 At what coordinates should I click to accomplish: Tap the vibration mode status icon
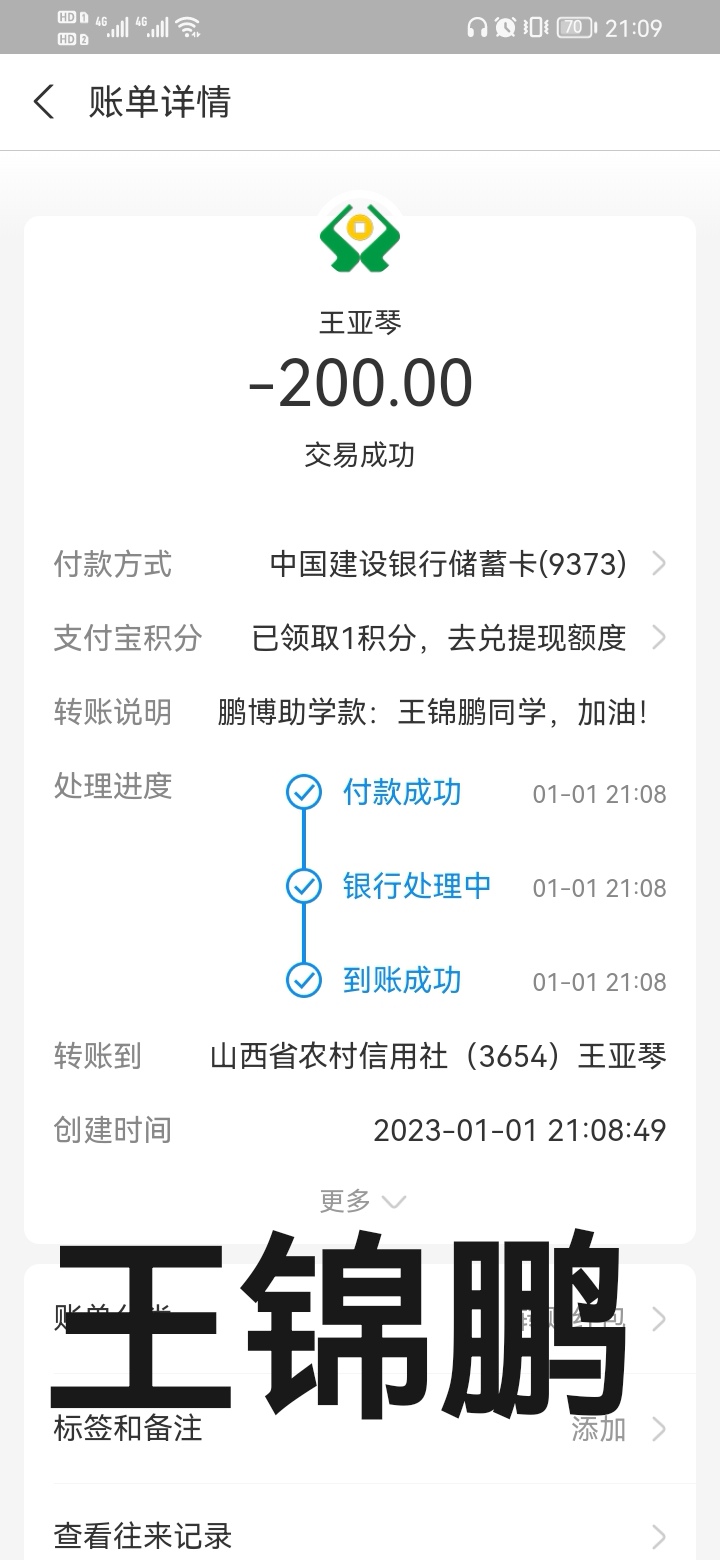536,27
